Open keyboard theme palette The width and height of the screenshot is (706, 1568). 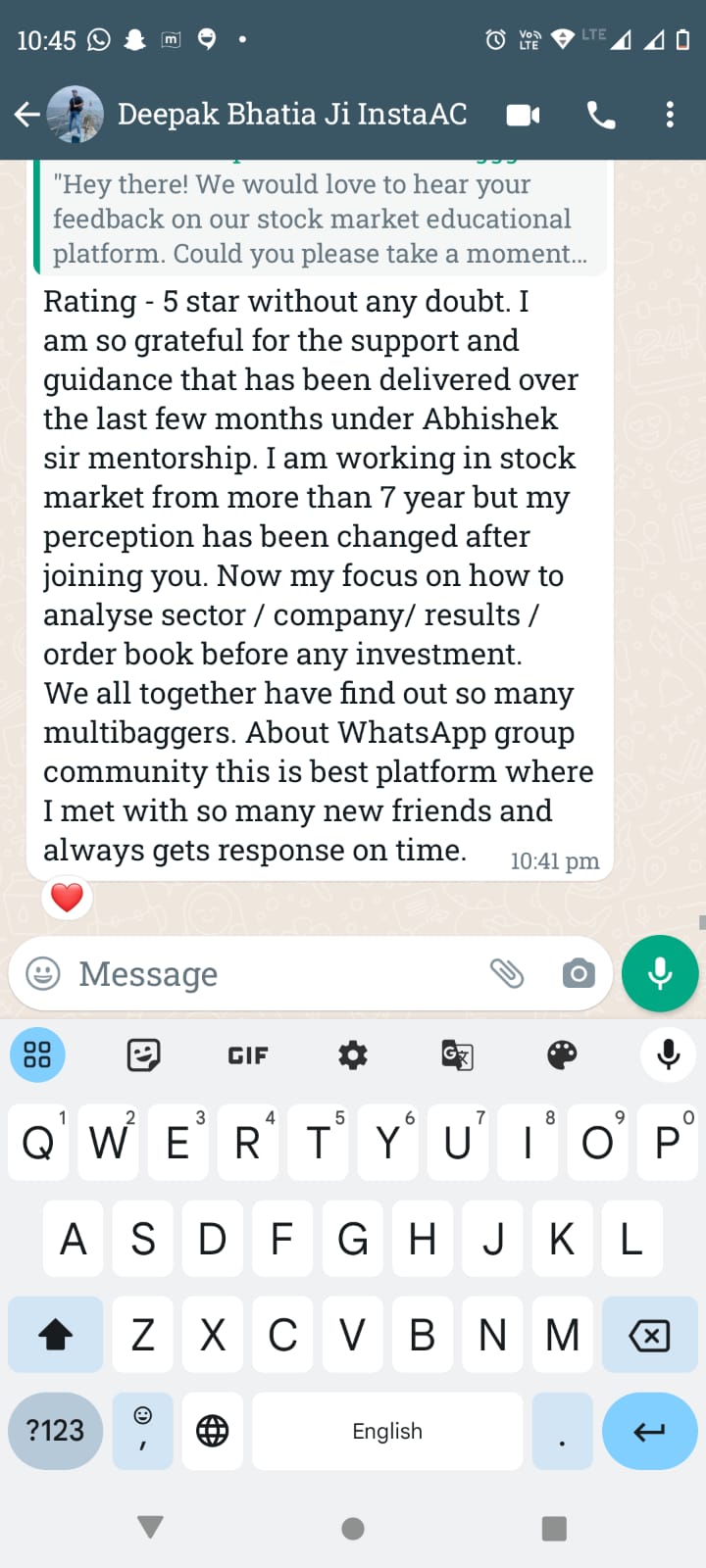[x=562, y=1055]
